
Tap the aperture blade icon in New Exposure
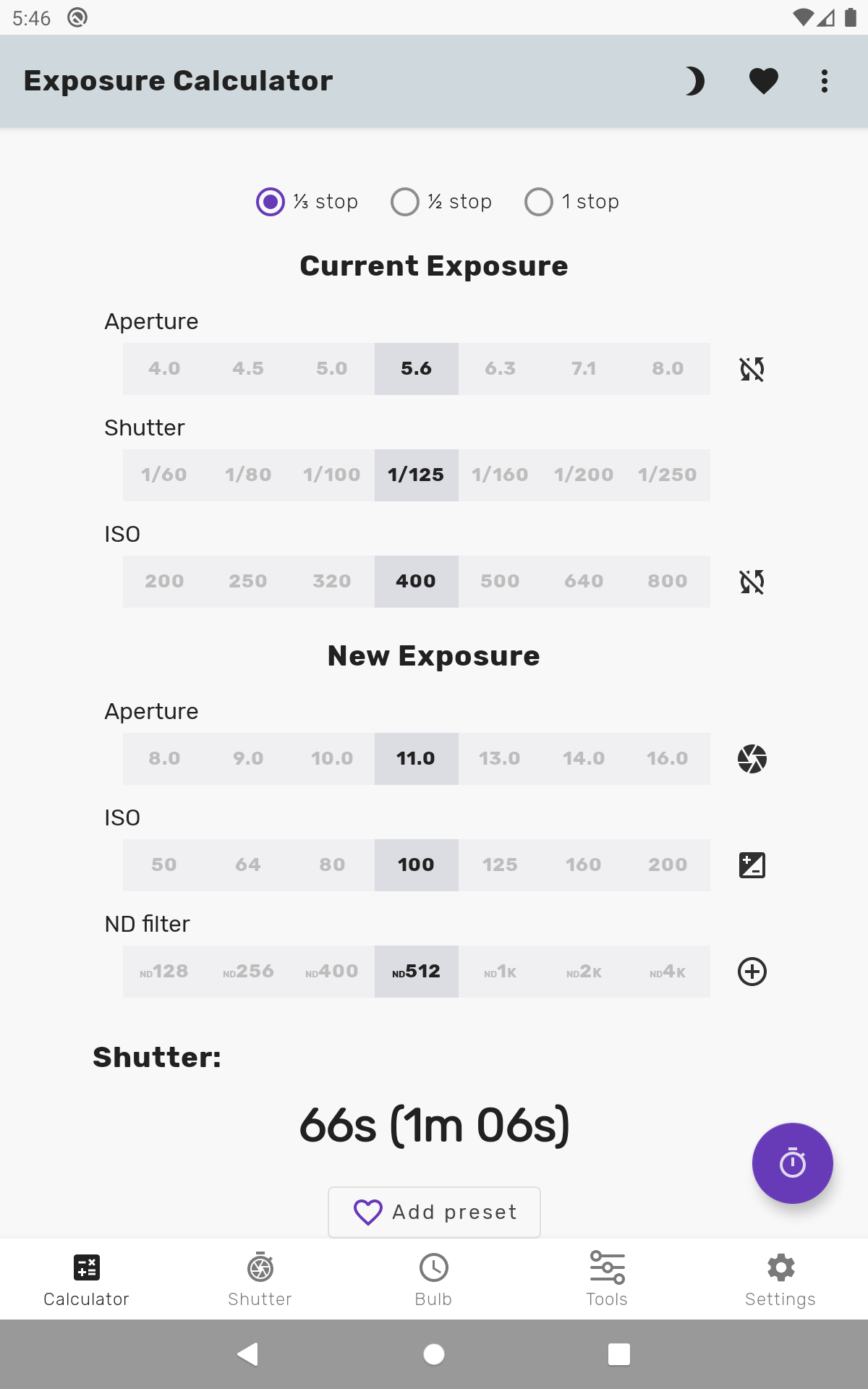[x=752, y=759]
